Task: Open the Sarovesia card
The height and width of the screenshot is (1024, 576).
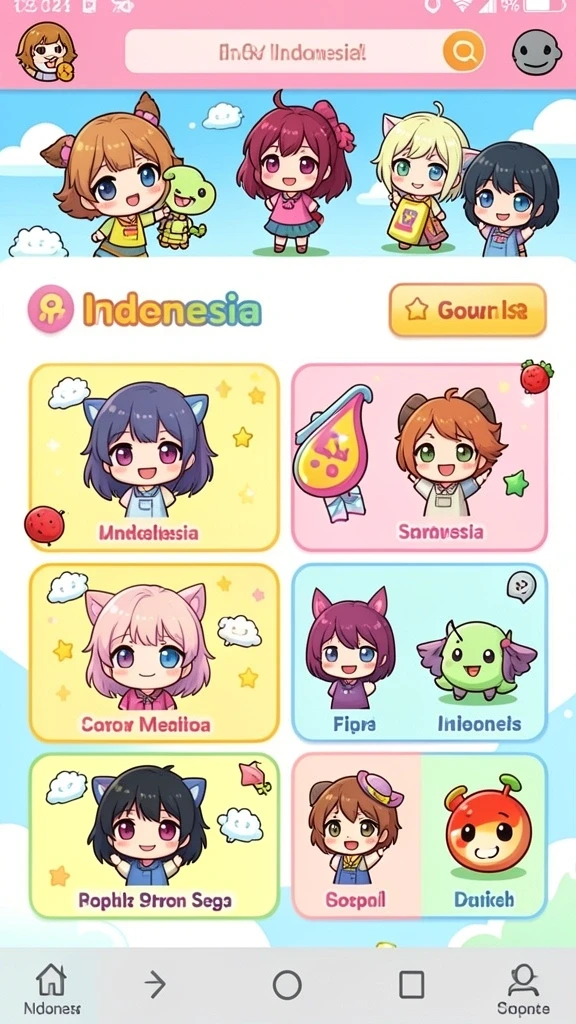Action: pos(419,457)
